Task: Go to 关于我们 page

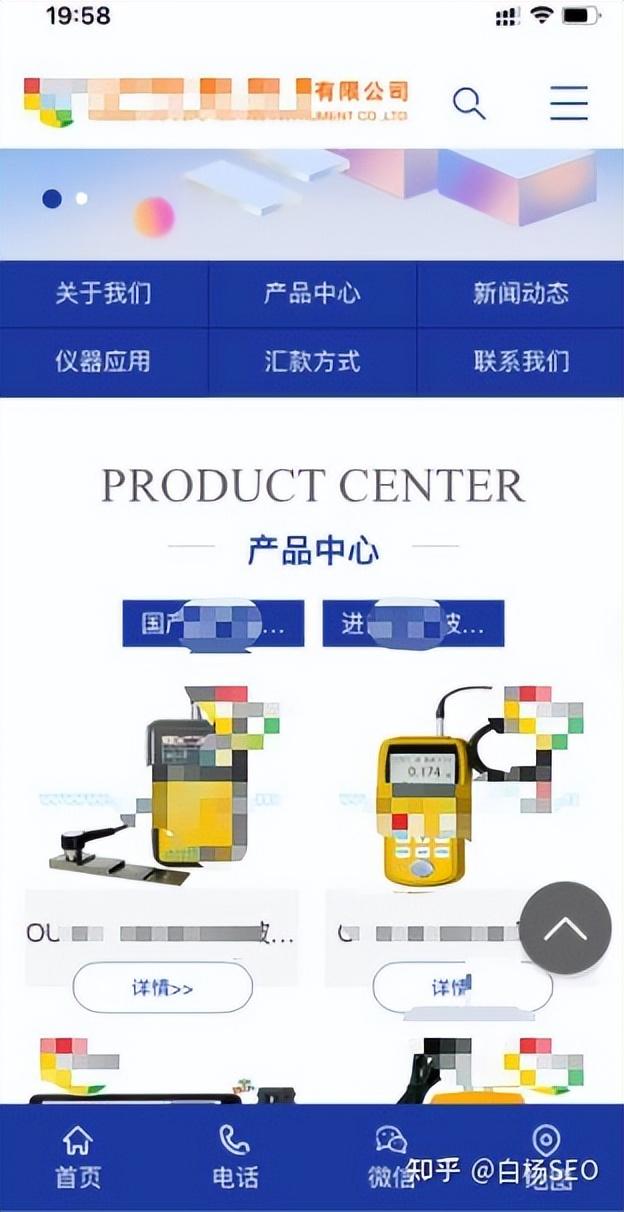Action: click(104, 293)
